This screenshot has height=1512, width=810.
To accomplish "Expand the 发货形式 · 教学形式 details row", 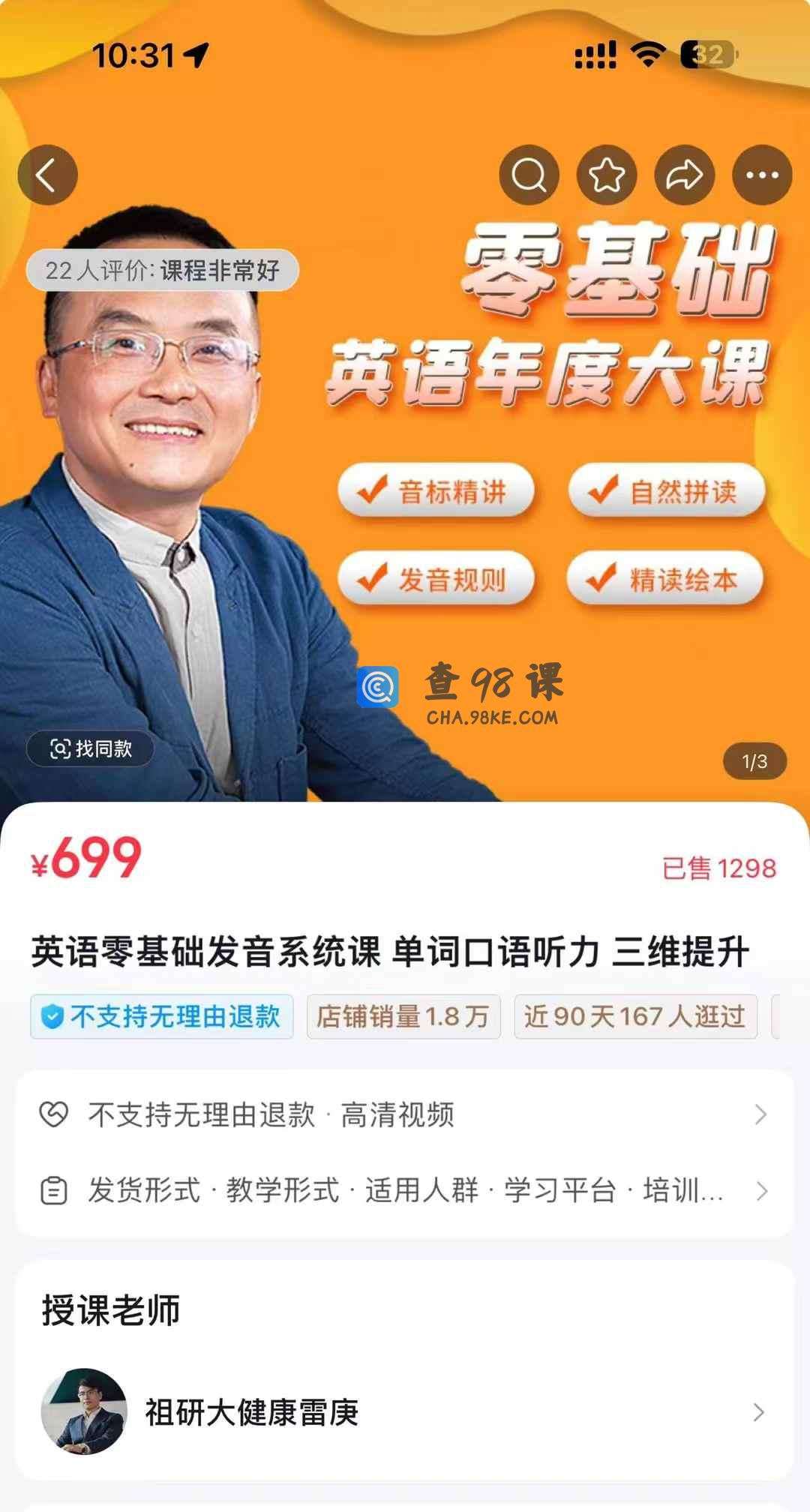I will 405,1190.
